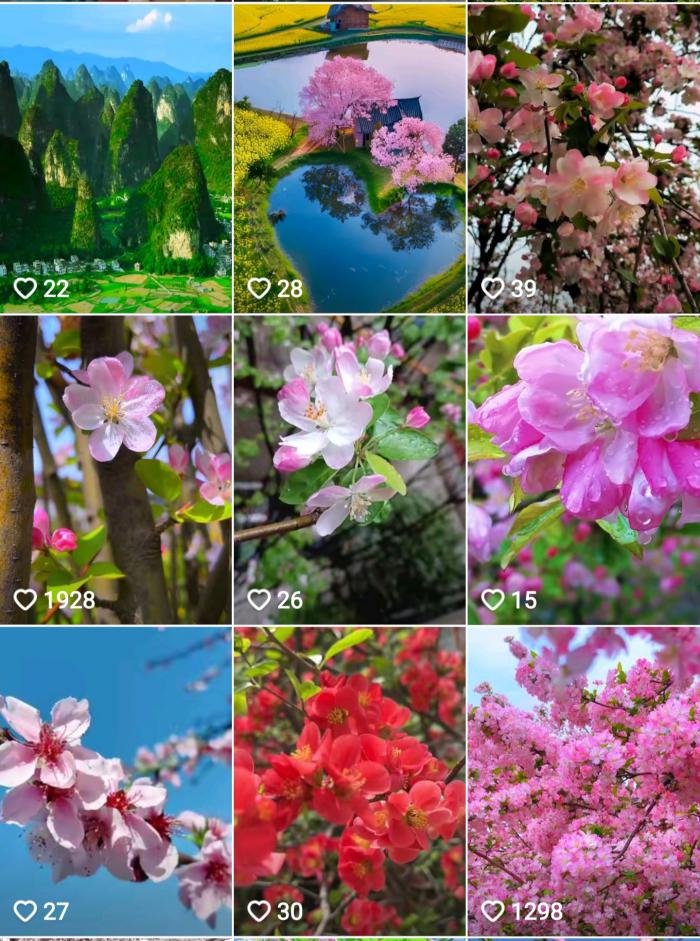Open the peach blossom video with 1928 likes
Image resolution: width=700 pixels, height=941 pixels.
[116, 469]
